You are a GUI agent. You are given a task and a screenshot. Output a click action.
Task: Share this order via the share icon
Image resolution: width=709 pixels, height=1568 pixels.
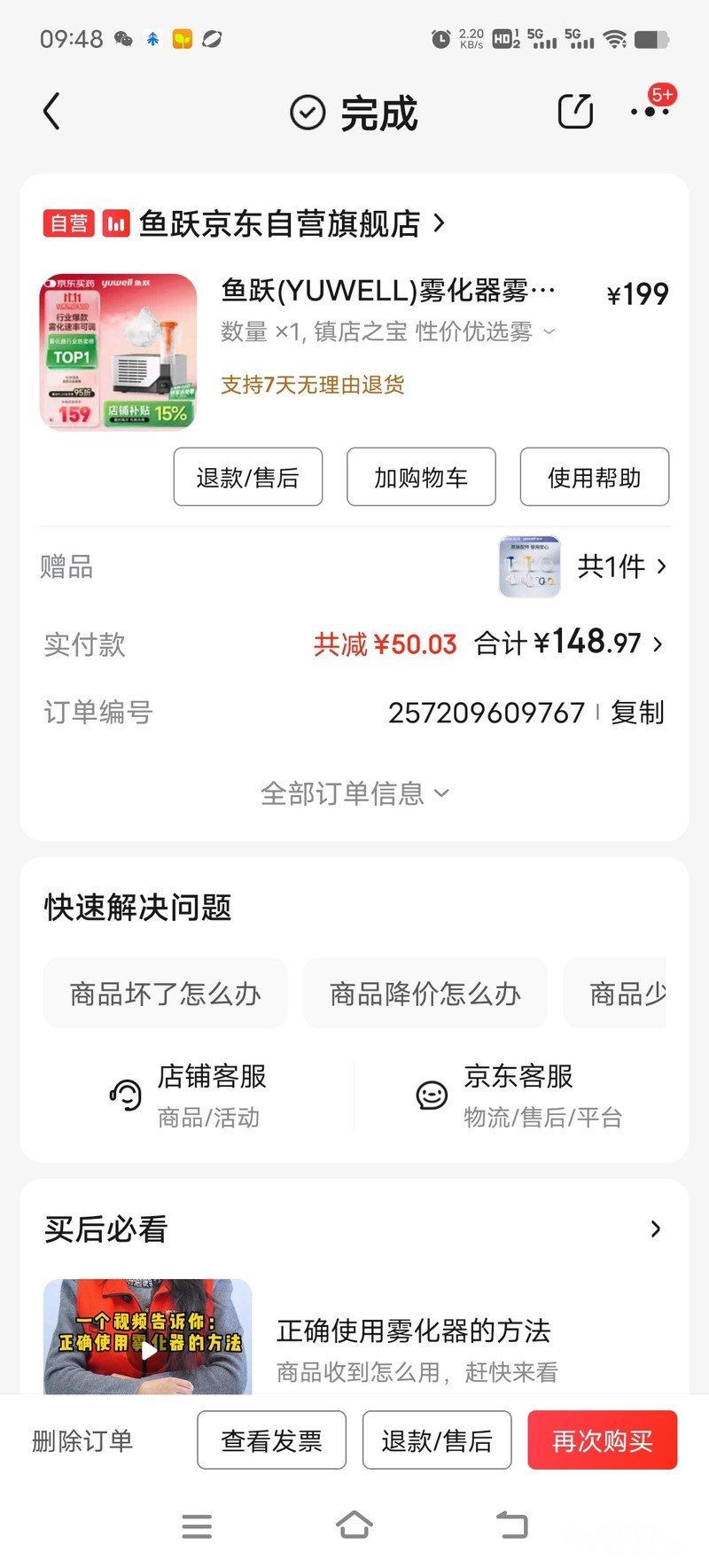575,112
